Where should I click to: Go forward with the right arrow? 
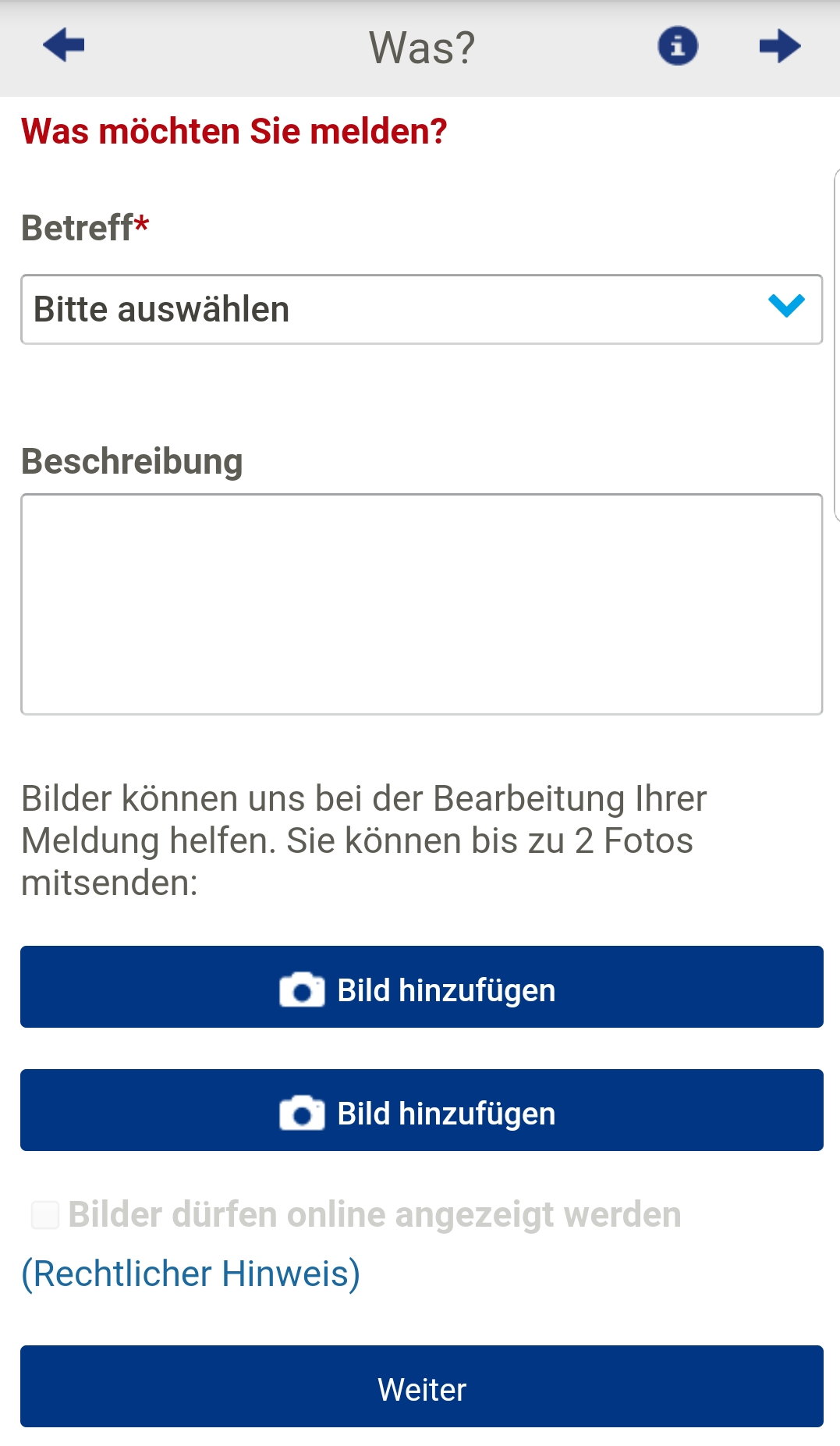click(779, 46)
